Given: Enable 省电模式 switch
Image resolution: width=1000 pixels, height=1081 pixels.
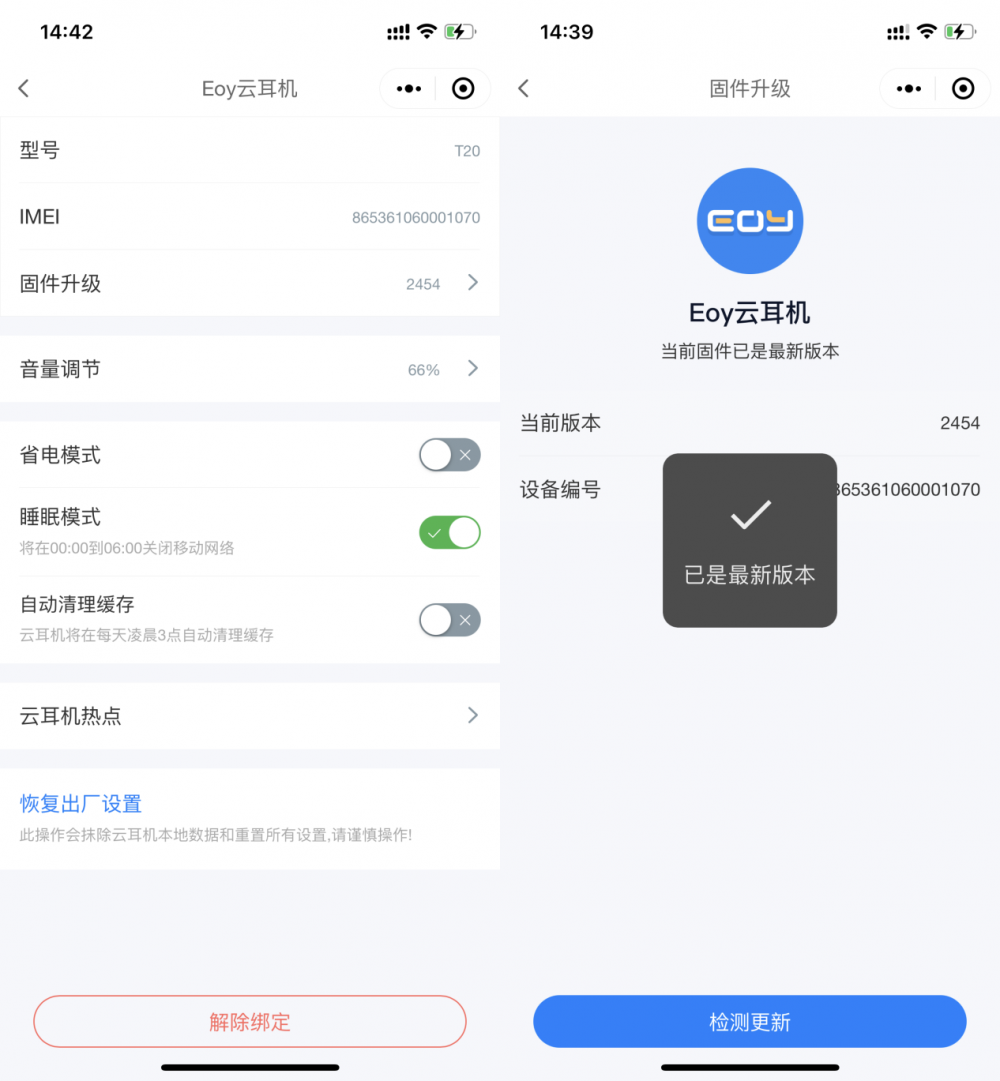Looking at the screenshot, I should 449,455.
